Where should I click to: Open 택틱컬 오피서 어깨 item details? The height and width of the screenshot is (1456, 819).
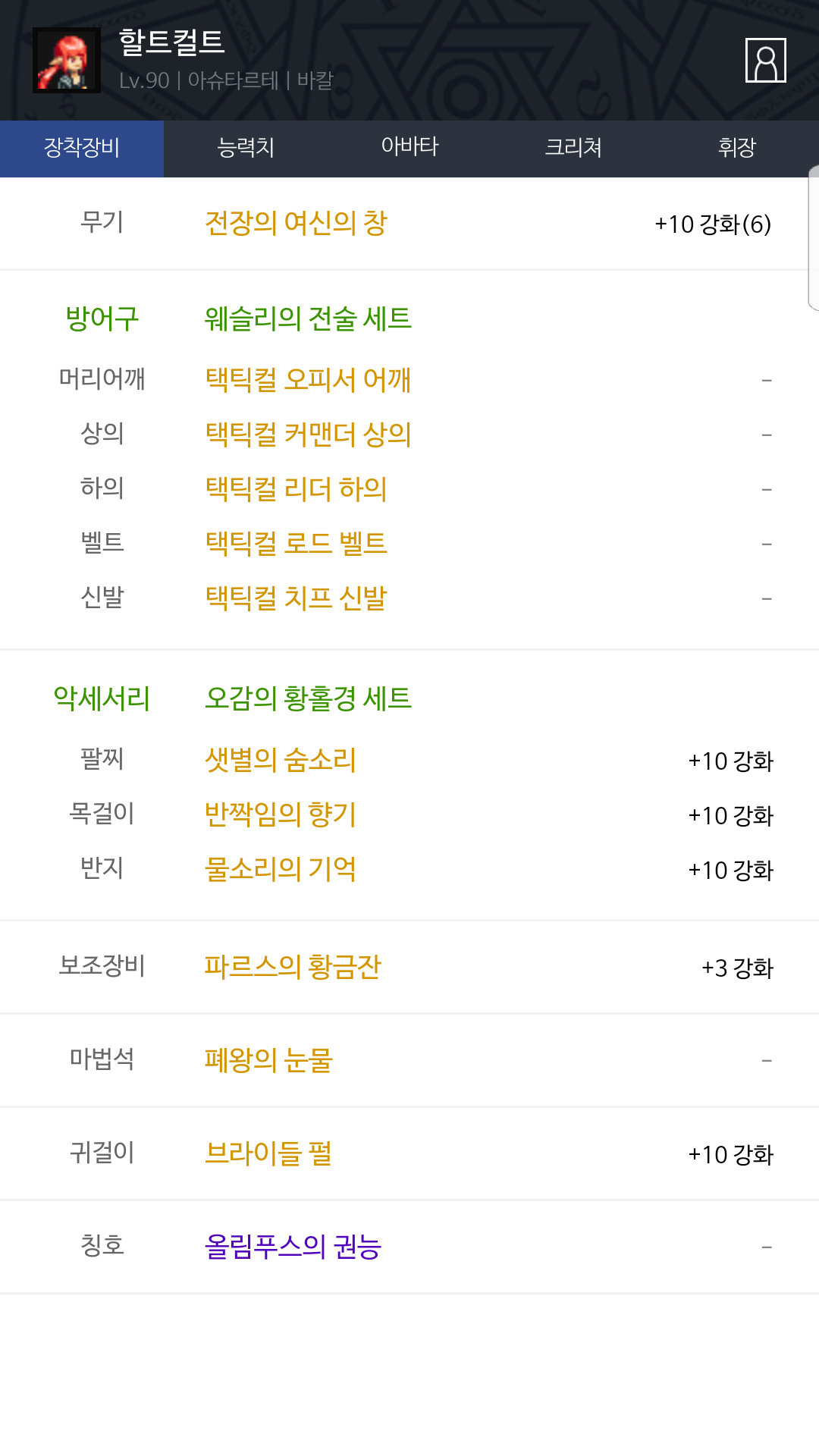coord(308,380)
